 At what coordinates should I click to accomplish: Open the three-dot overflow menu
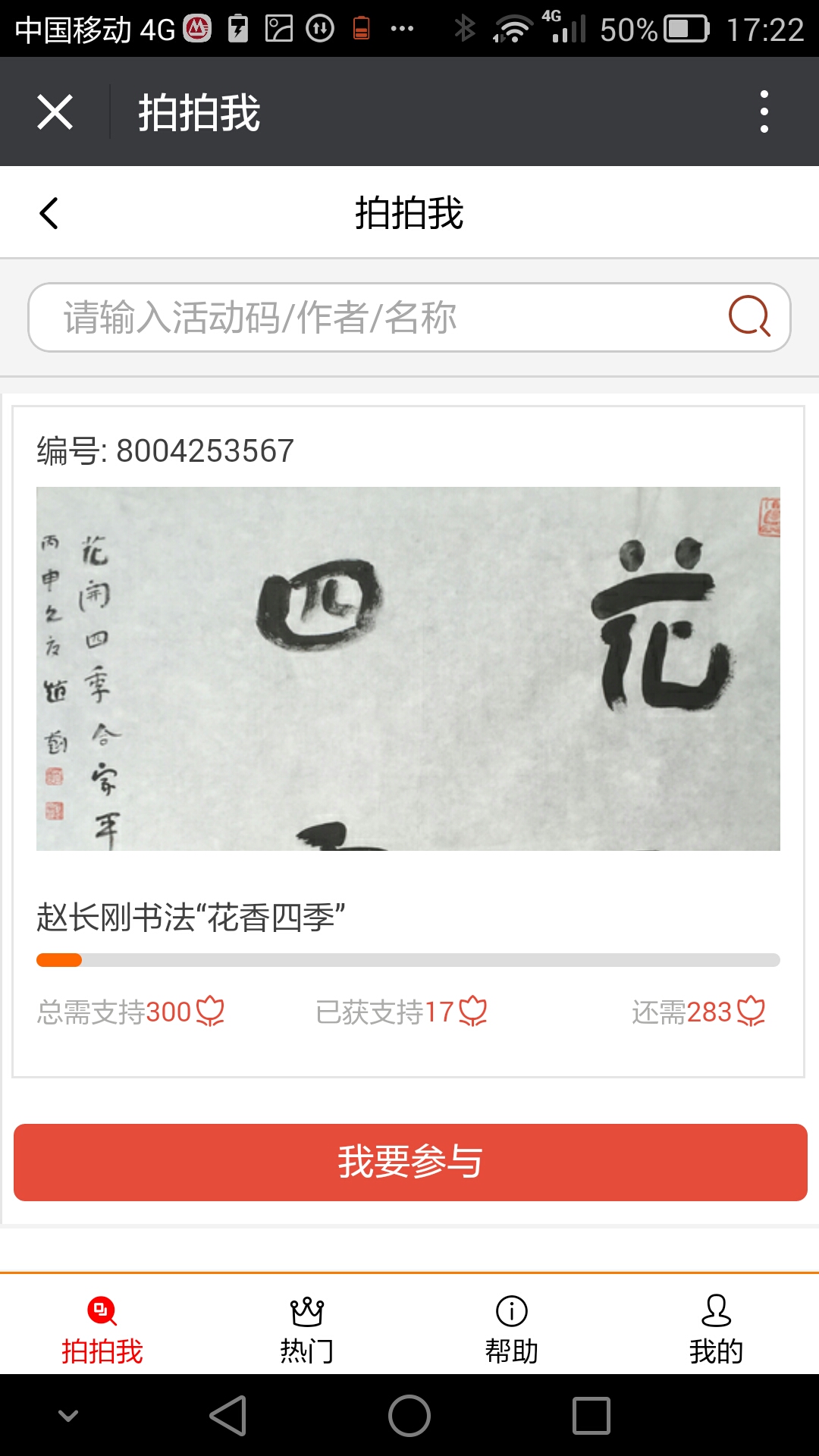click(764, 112)
